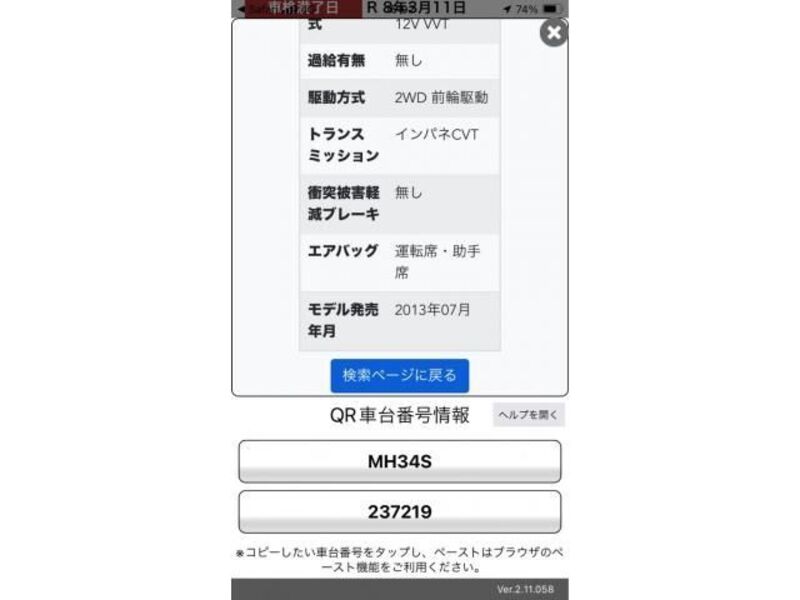
Task: Close the vehicle details popup
Action: 553,33
